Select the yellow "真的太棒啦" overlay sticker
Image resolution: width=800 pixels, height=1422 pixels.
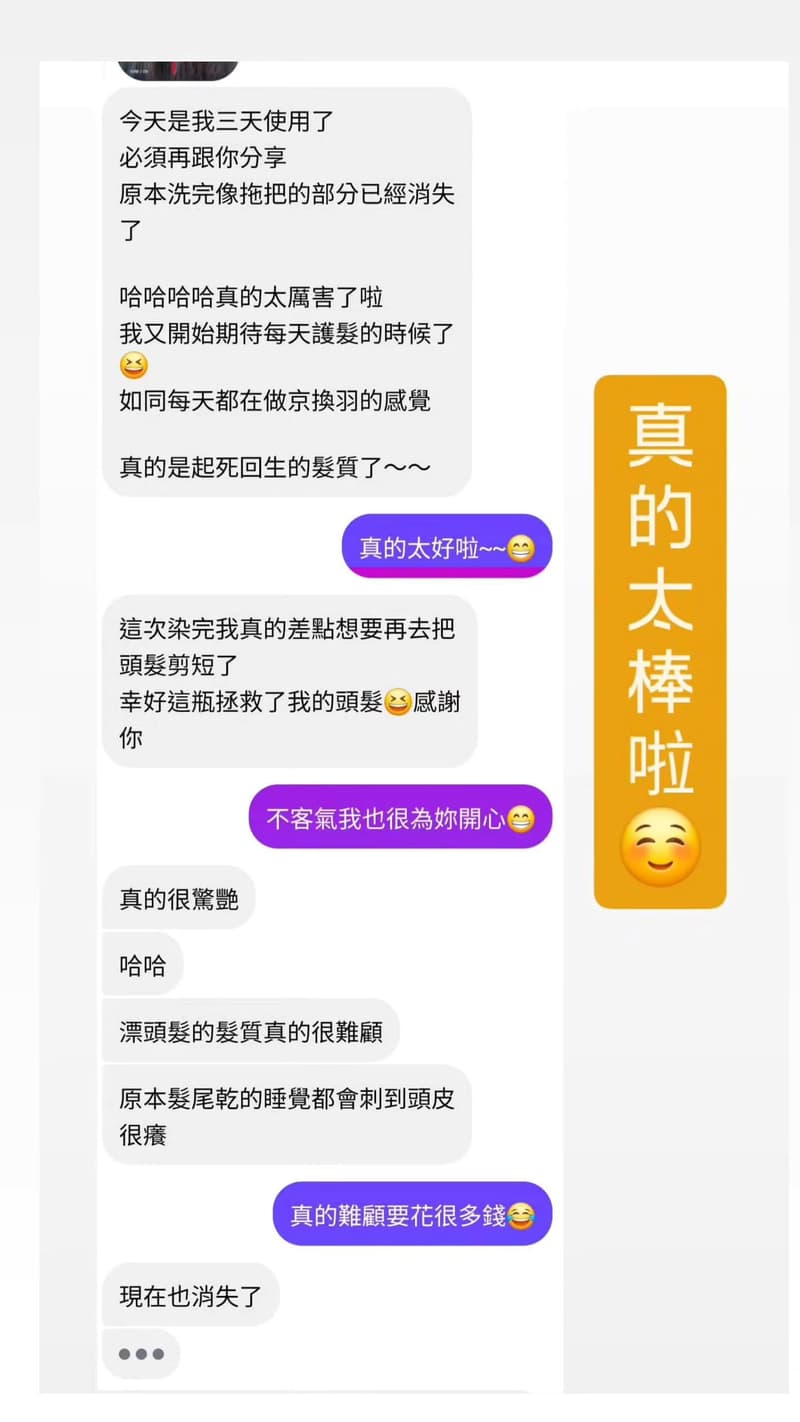(660, 640)
